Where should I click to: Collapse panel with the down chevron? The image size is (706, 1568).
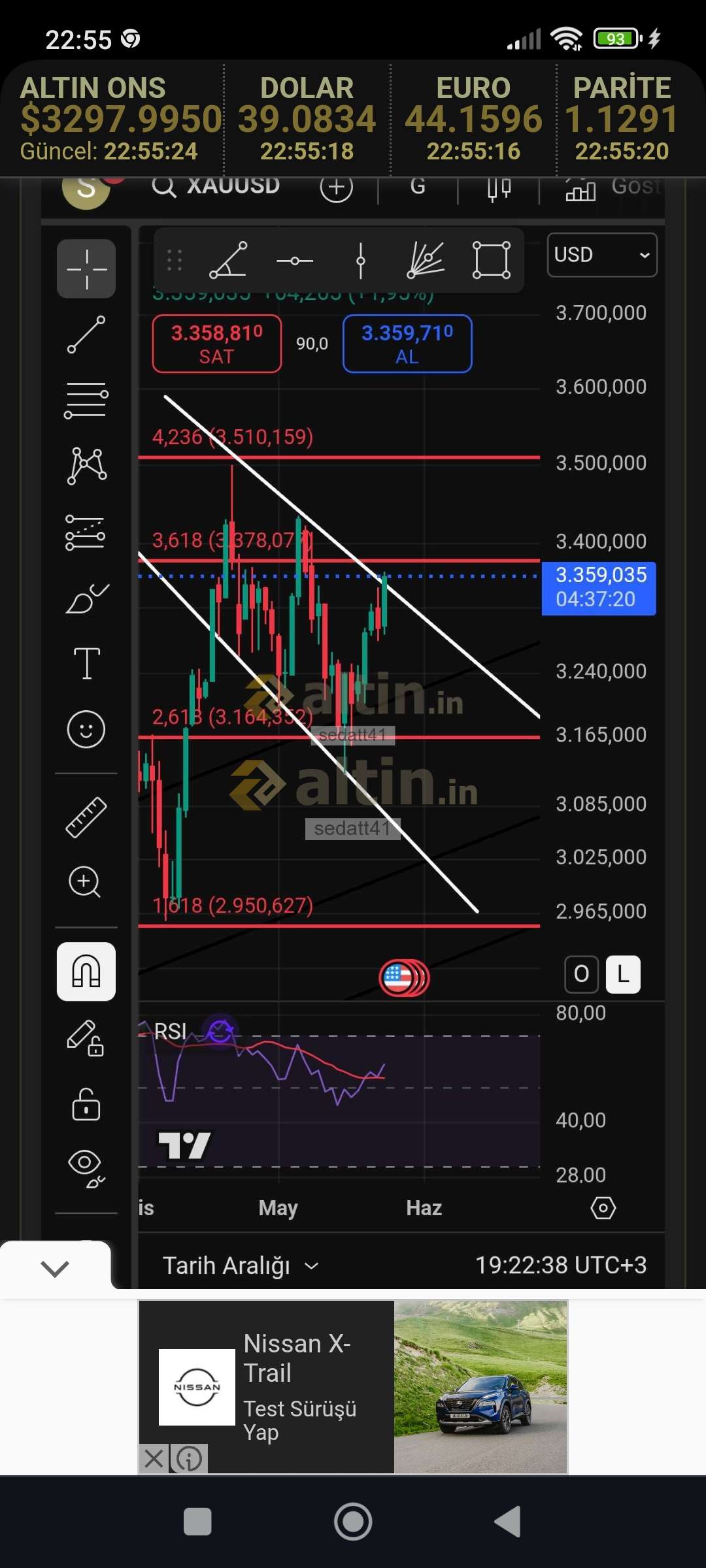click(55, 1268)
